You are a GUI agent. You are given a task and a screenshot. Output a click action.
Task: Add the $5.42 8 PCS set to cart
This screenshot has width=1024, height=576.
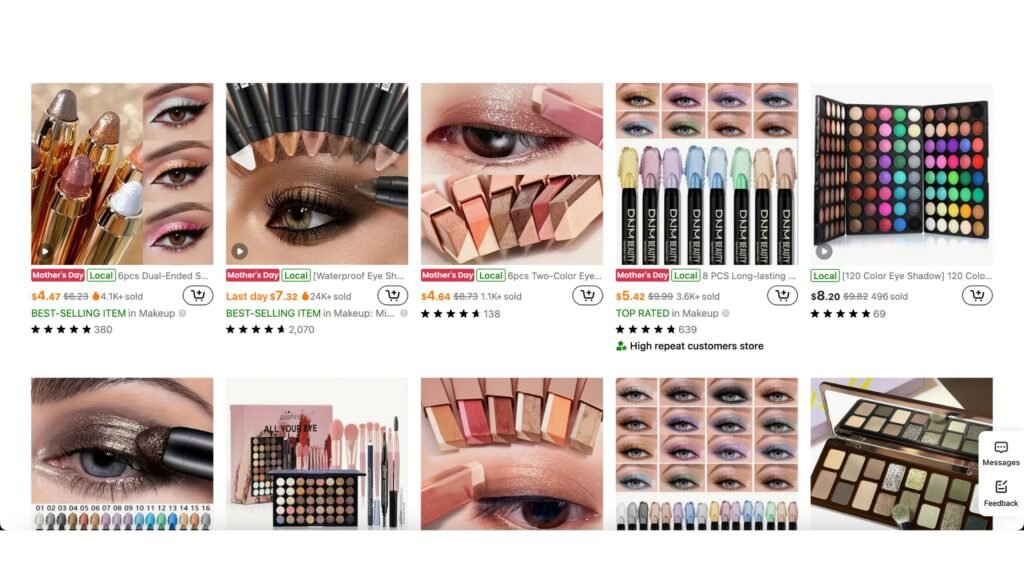(782, 296)
